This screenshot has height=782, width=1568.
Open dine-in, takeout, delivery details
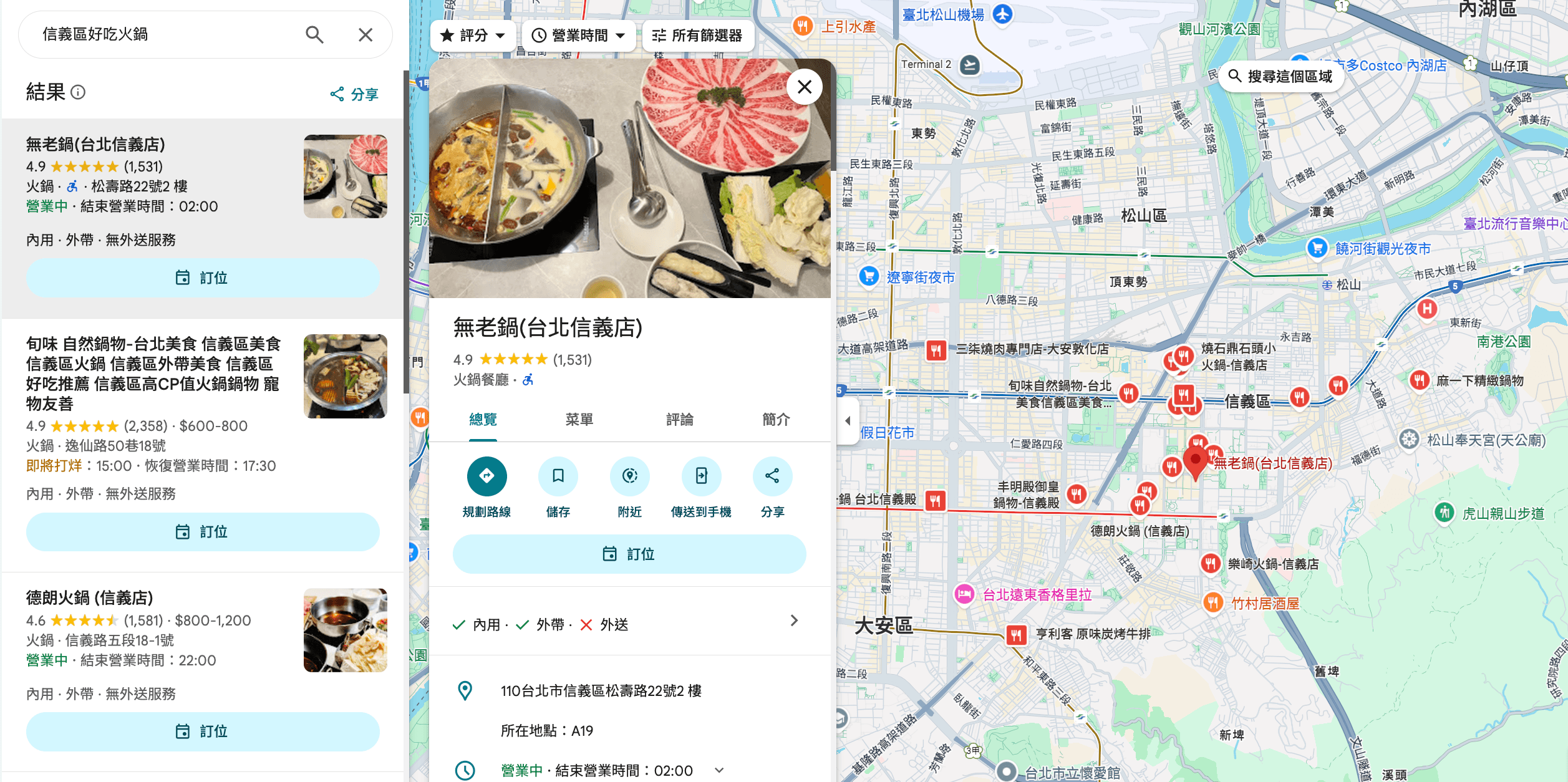[793, 621]
